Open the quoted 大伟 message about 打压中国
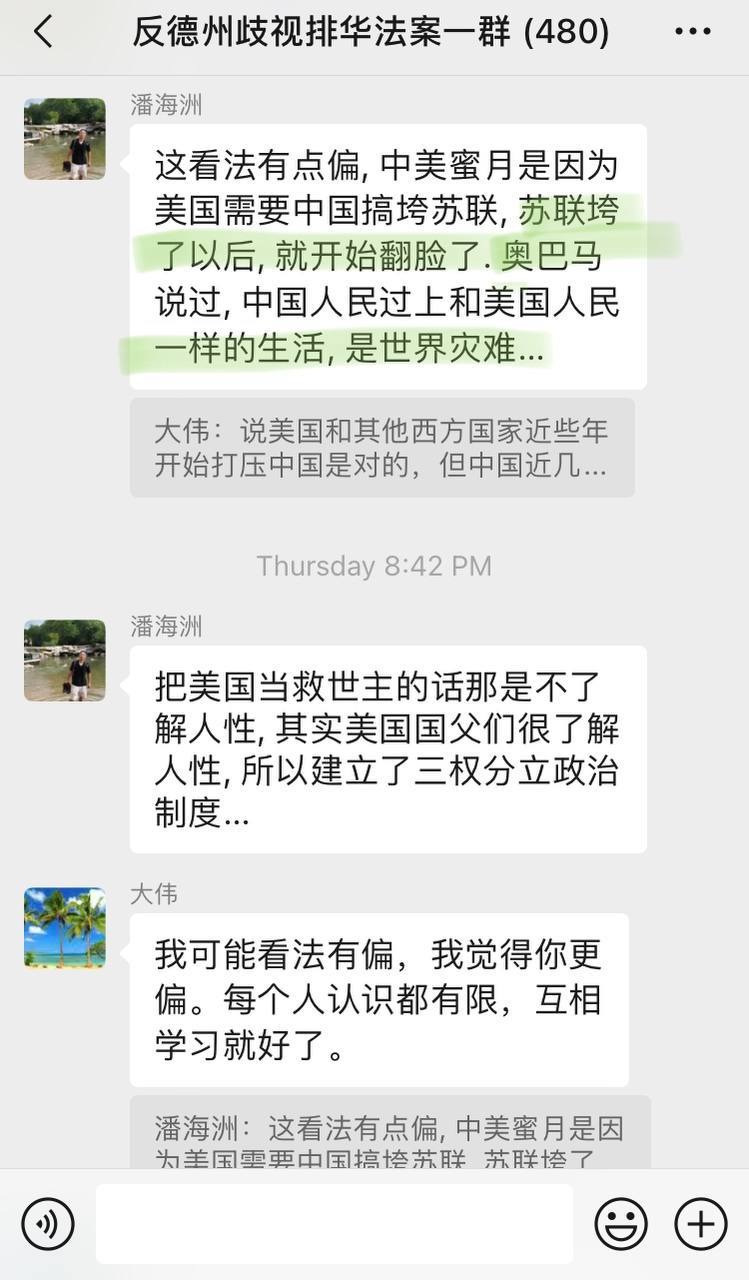 tap(382, 448)
